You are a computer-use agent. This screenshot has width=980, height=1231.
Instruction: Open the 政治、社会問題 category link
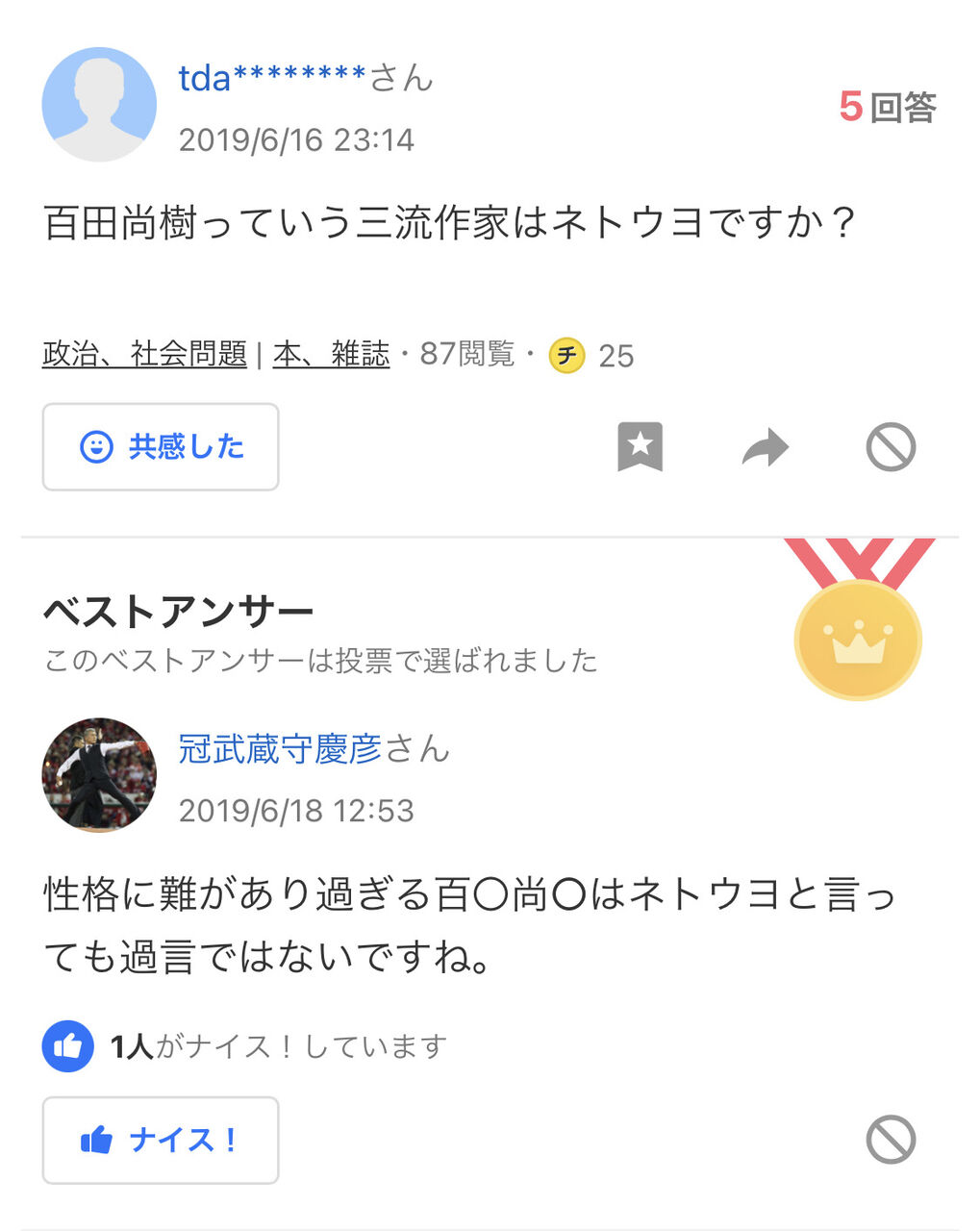(144, 355)
